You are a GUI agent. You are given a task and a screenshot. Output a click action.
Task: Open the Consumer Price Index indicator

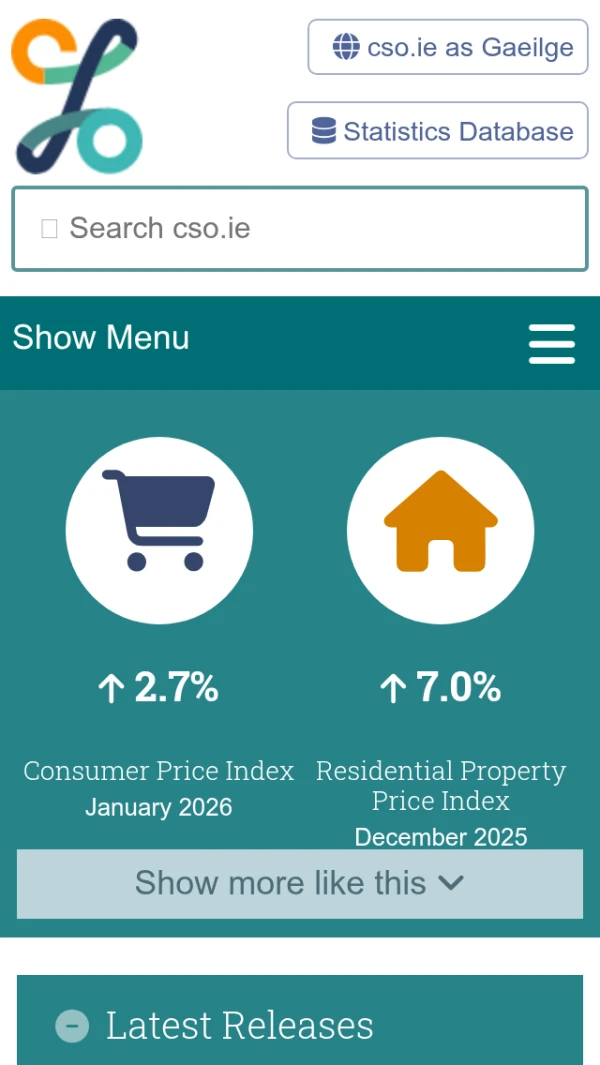159,771
